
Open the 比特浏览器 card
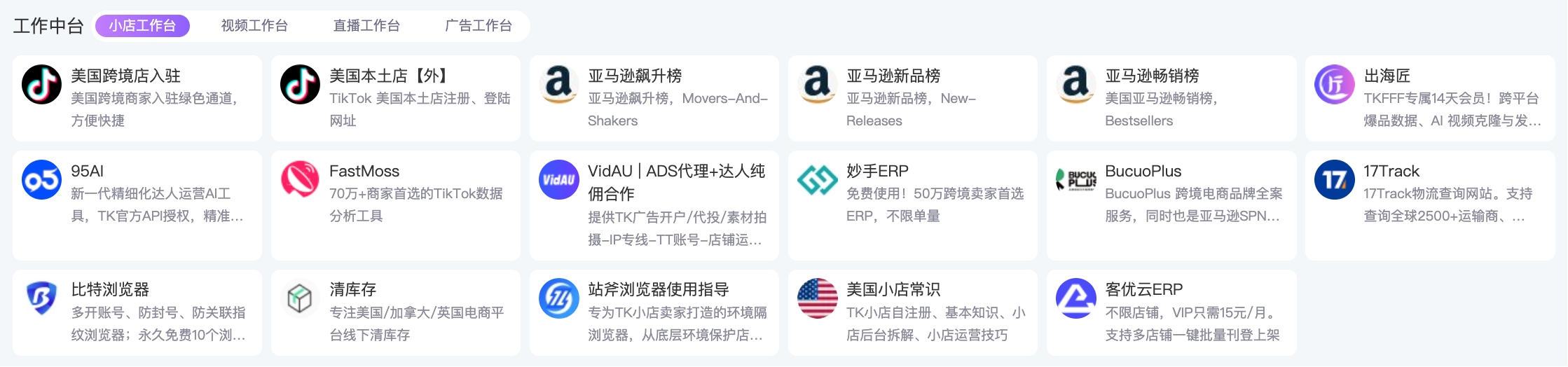pos(137,312)
